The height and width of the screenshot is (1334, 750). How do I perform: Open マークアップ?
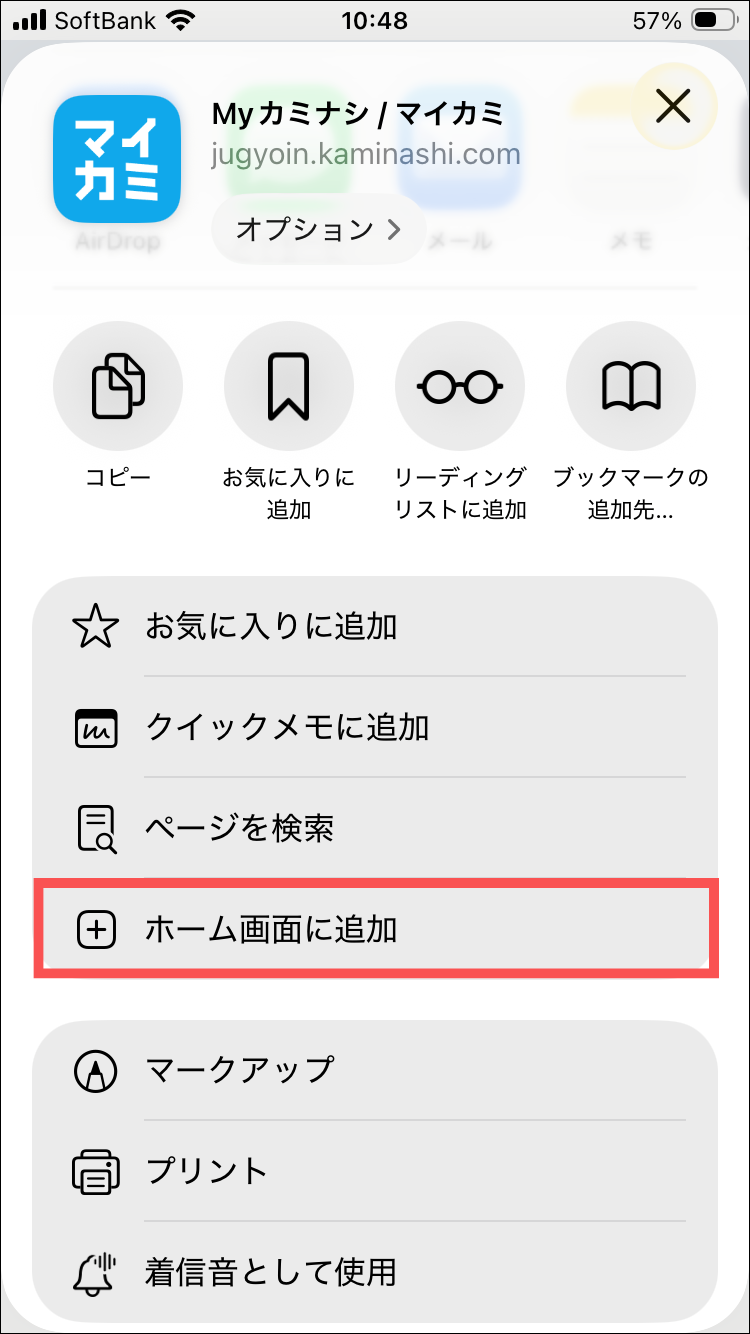pos(375,1070)
